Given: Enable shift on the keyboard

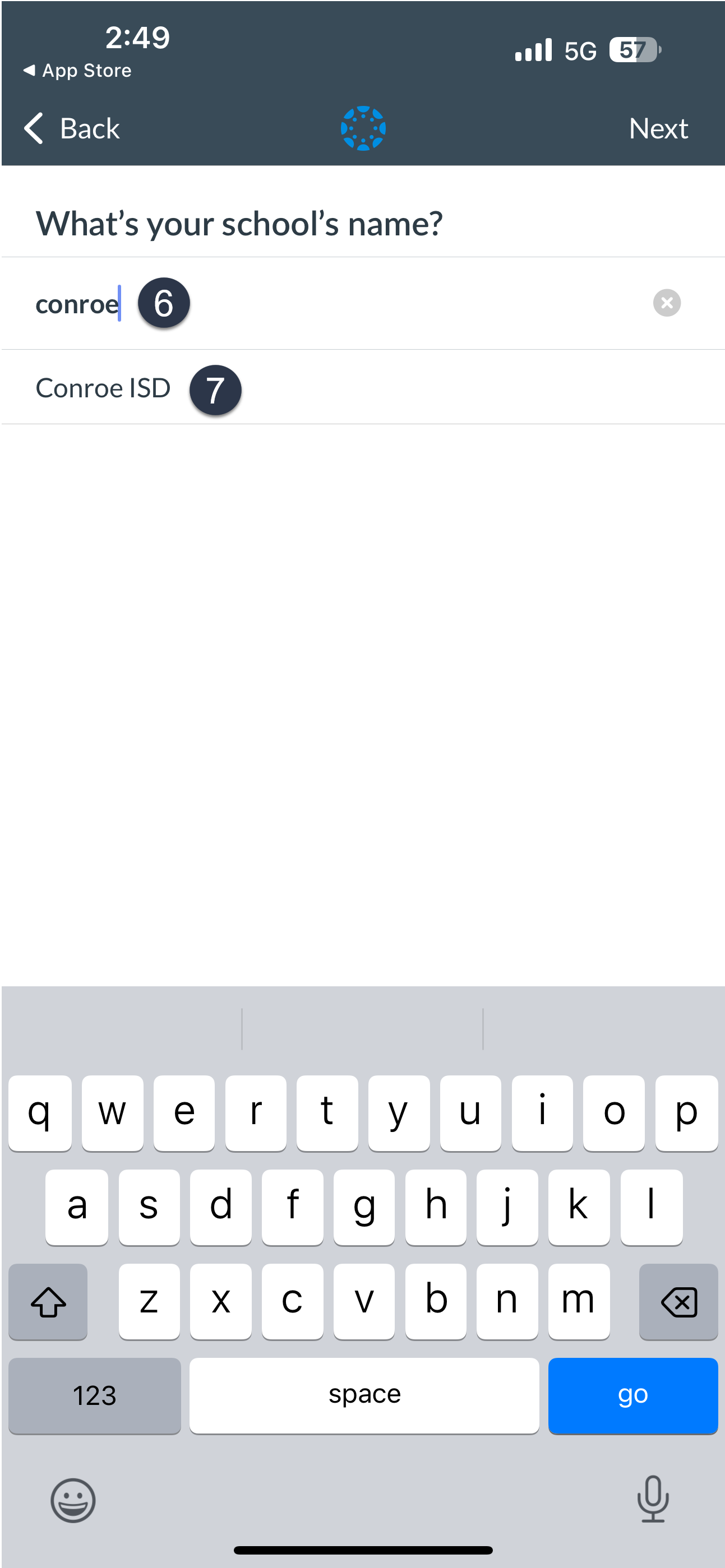Looking at the screenshot, I should tap(48, 1302).
